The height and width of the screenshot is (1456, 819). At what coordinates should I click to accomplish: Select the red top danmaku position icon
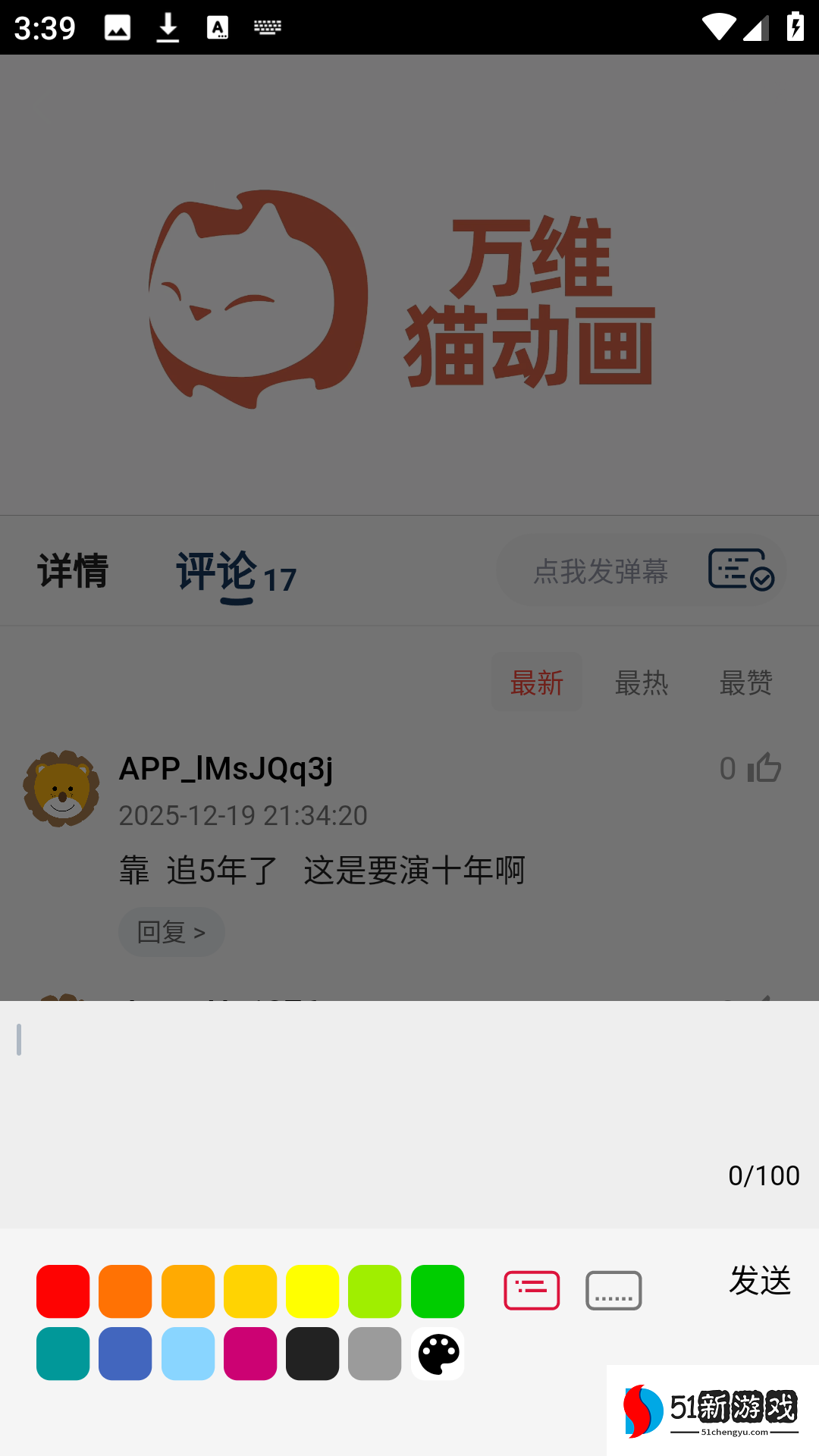(532, 1291)
